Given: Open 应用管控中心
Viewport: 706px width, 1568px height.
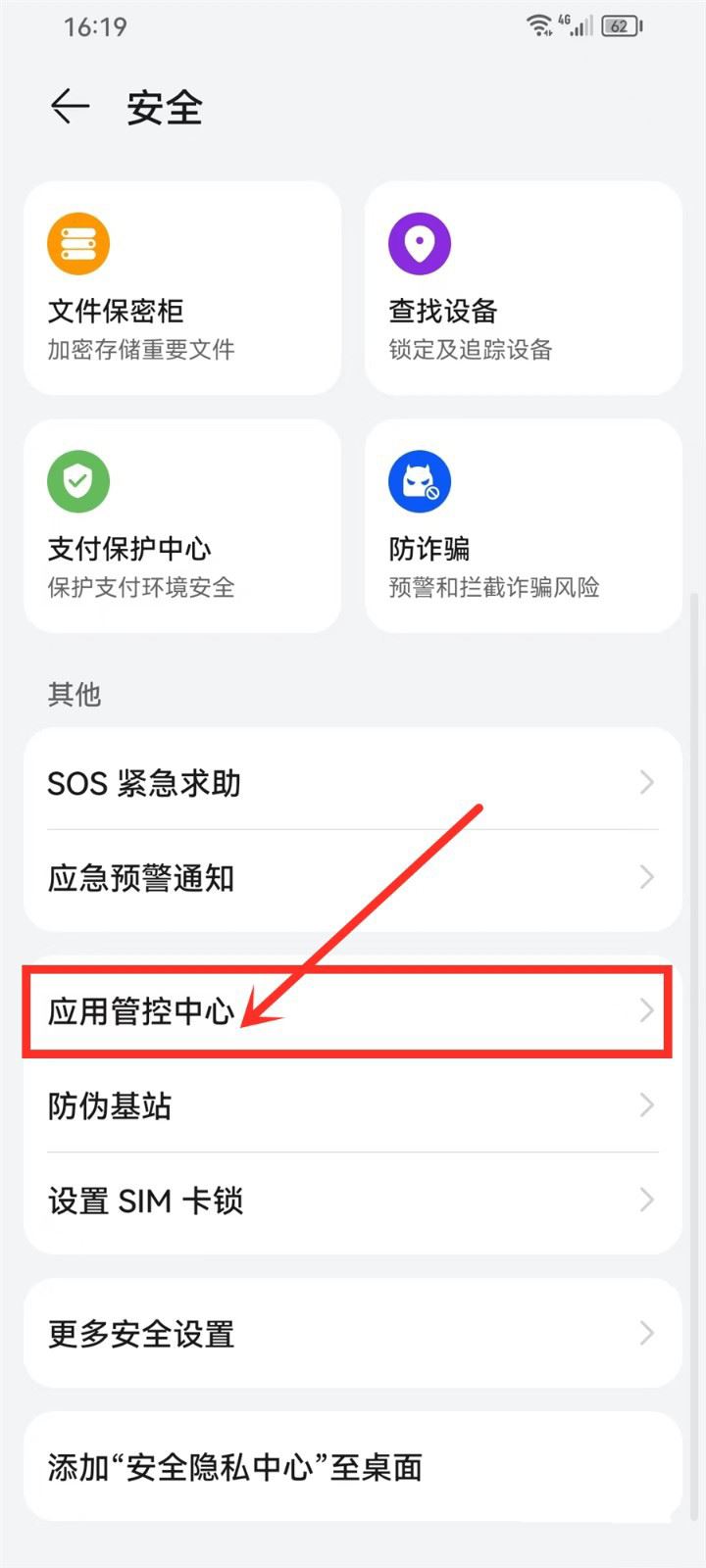Looking at the screenshot, I should click(351, 1010).
